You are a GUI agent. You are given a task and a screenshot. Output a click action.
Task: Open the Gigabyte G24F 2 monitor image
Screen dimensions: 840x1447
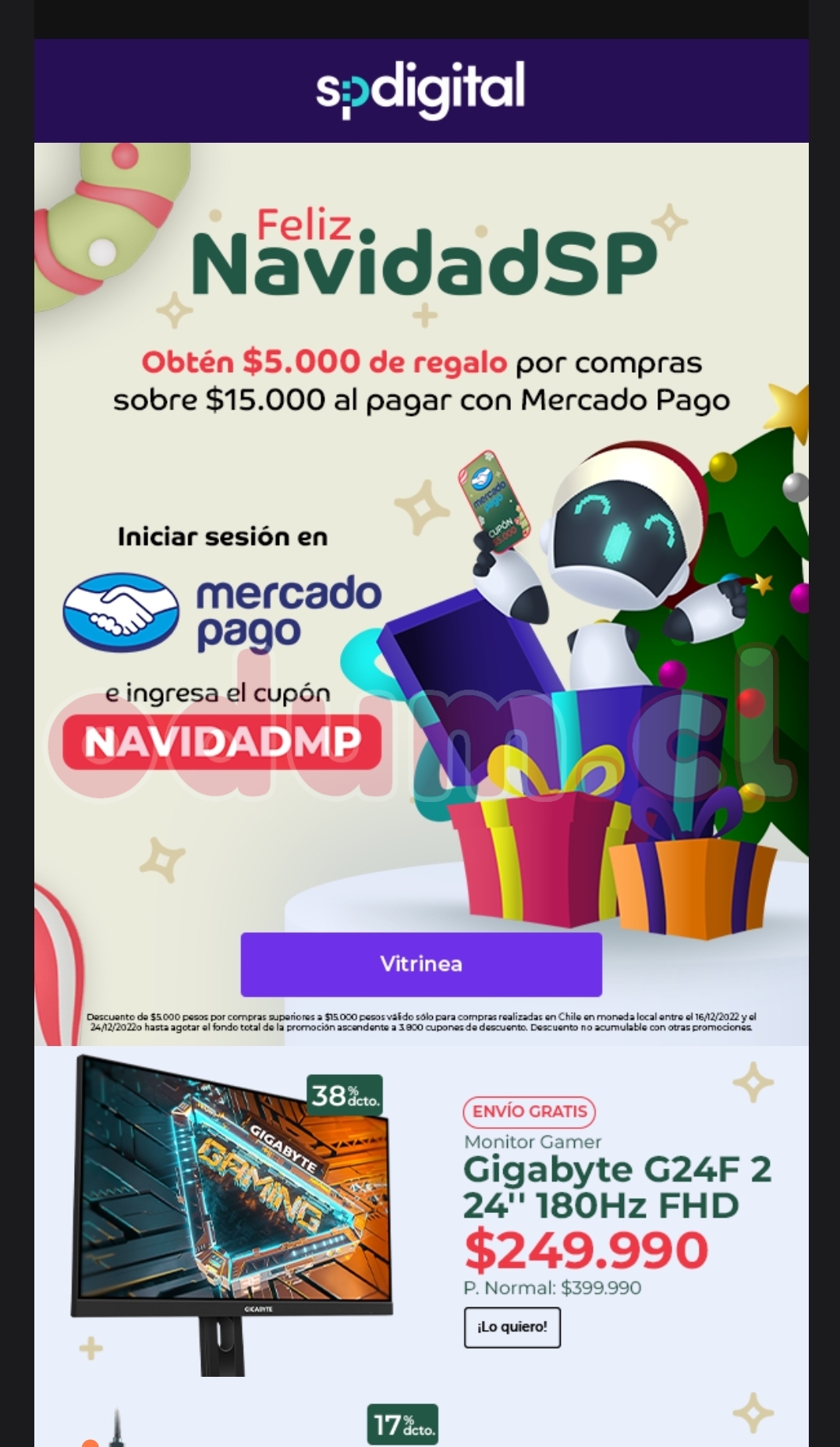tap(234, 1201)
